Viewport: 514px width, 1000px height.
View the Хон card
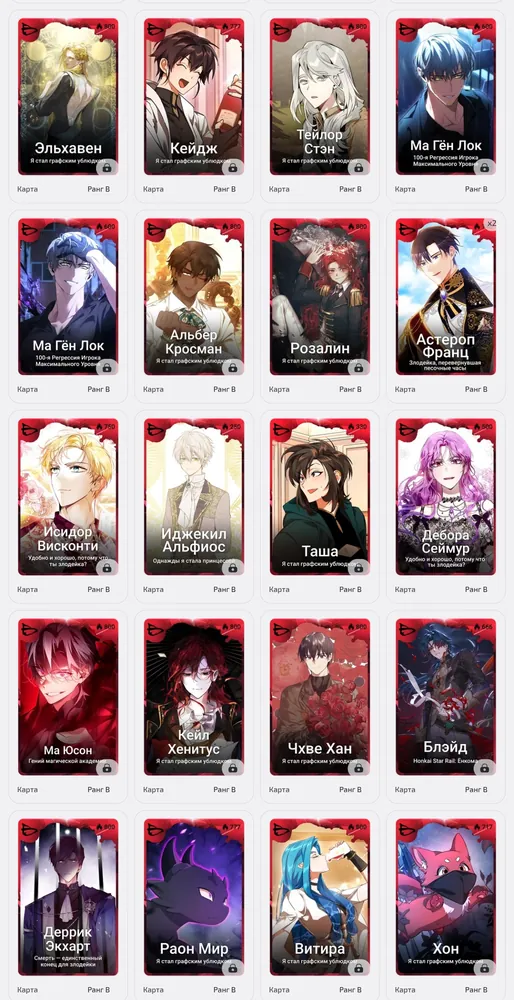tap(446, 897)
